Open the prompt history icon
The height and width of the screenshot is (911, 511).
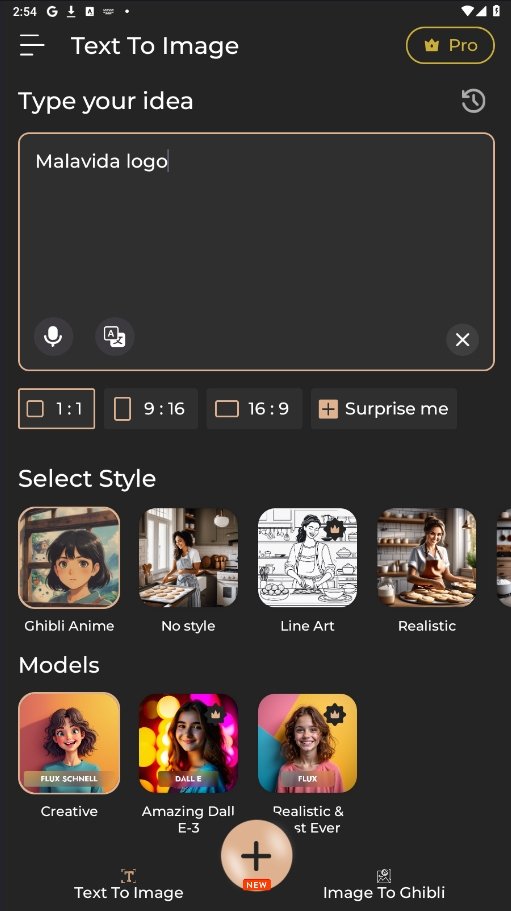473,101
